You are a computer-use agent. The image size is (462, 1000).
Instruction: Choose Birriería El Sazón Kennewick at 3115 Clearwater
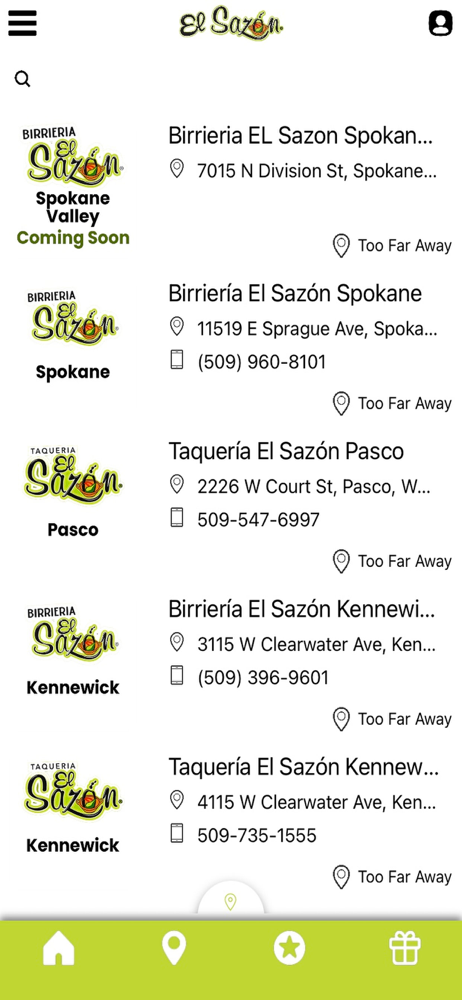tap(231, 663)
